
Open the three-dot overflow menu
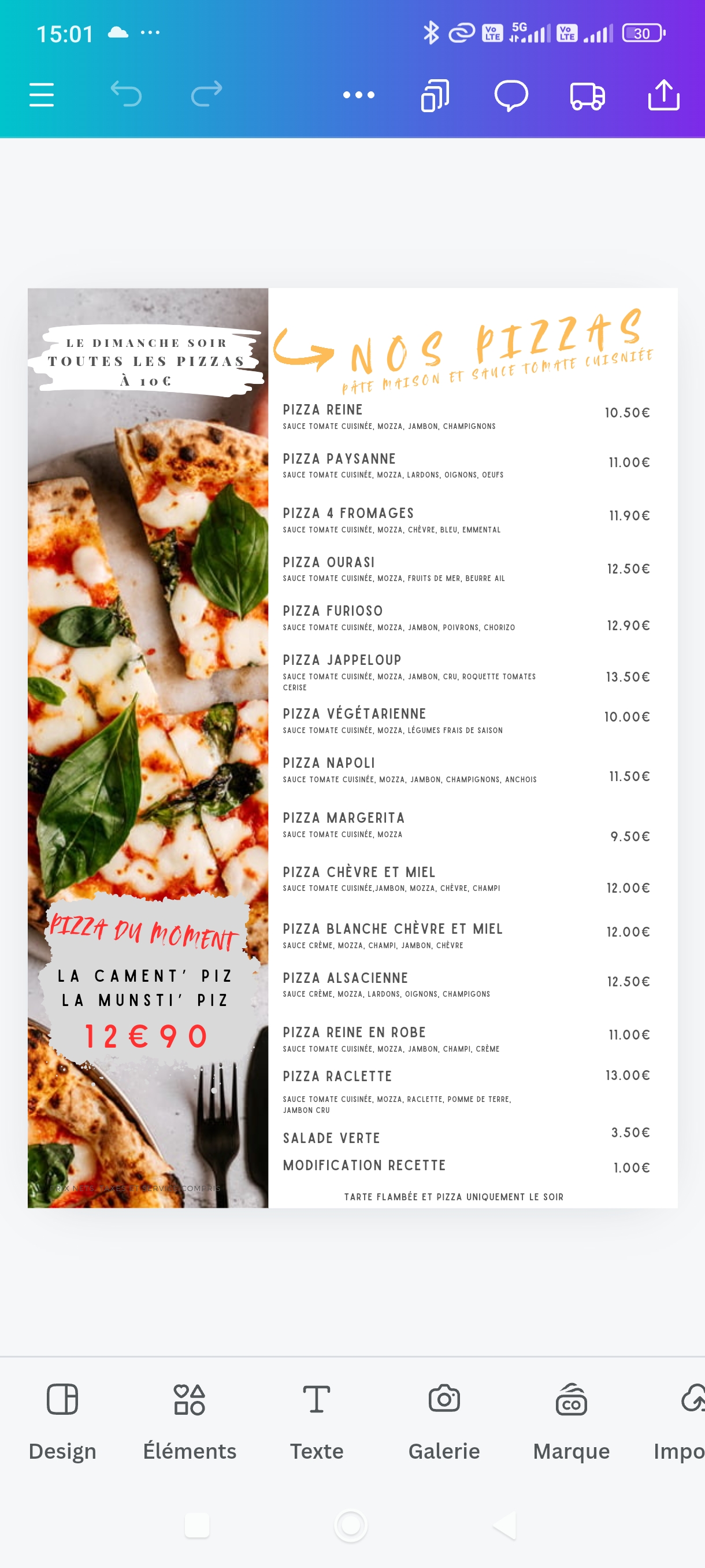[358, 95]
